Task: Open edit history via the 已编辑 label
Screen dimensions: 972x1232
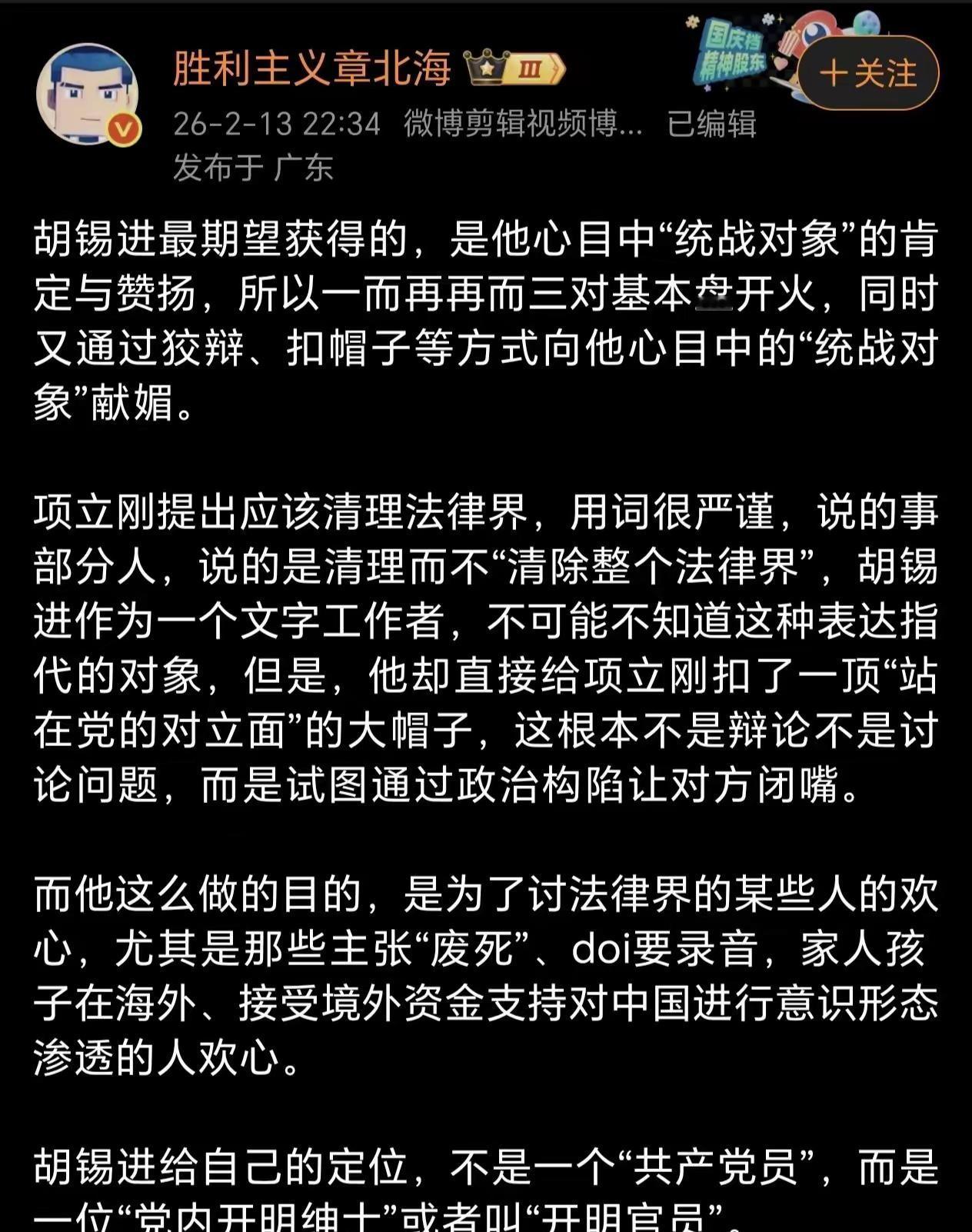Action: pyautogui.click(x=711, y=124)
